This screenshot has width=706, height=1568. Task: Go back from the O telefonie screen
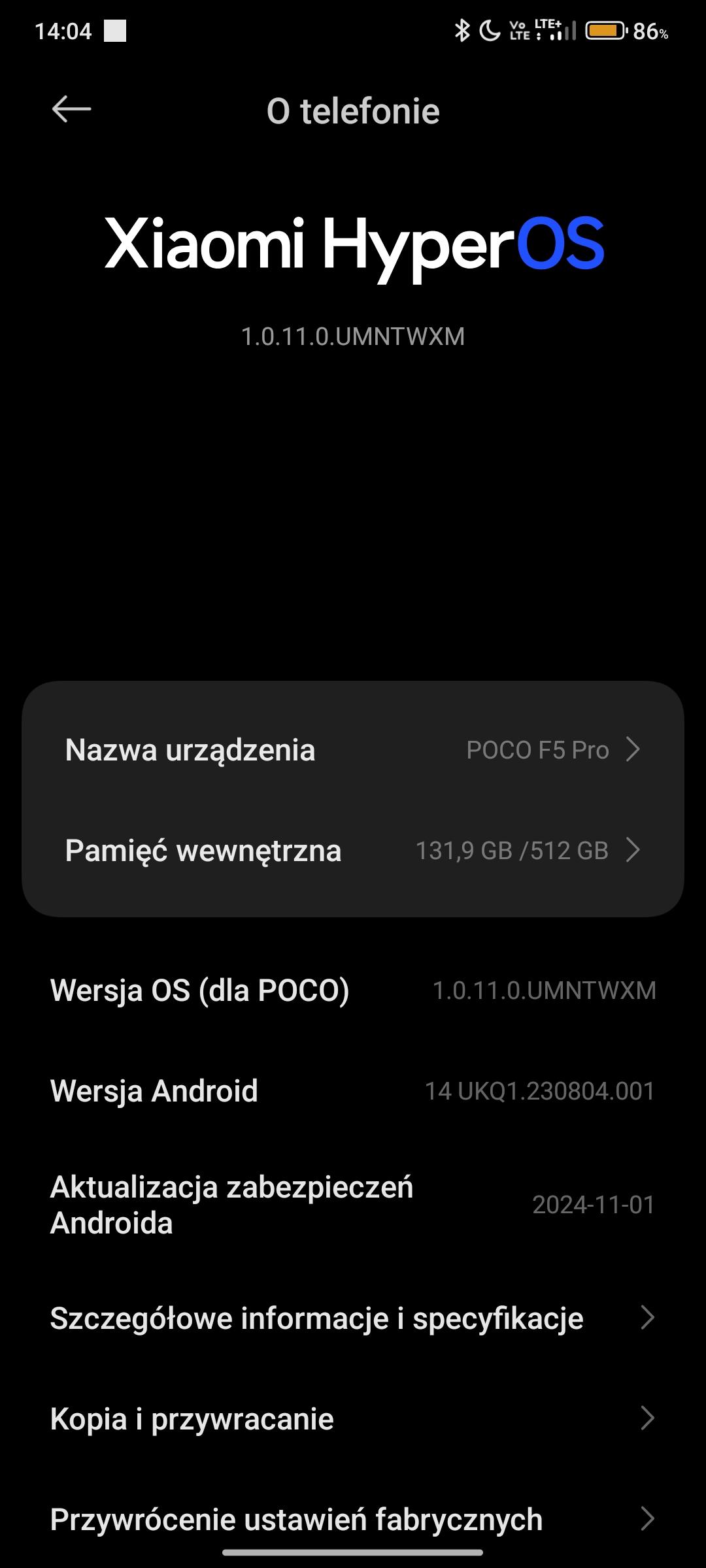[x=71, y=110]
